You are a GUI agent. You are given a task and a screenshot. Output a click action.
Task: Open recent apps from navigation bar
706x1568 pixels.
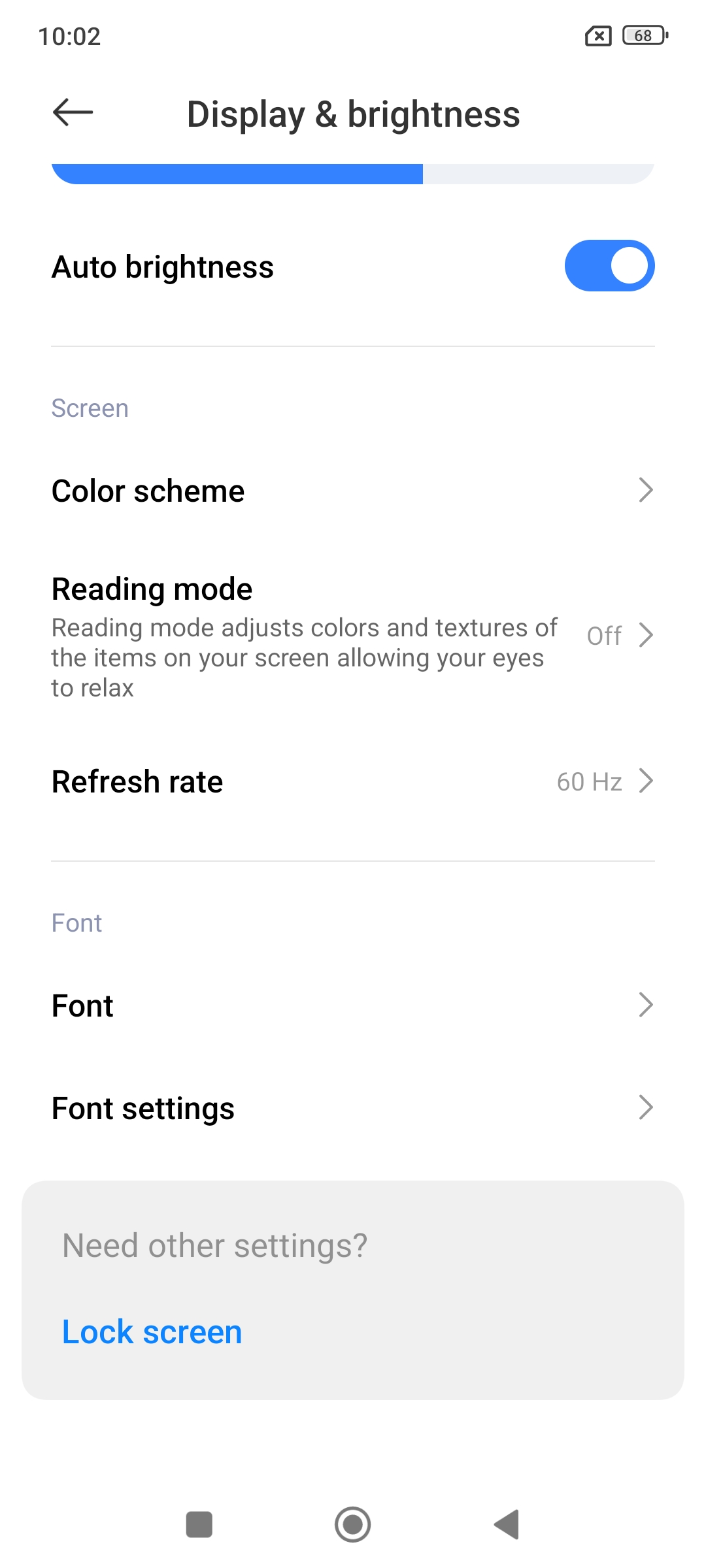coord(199,1524)
